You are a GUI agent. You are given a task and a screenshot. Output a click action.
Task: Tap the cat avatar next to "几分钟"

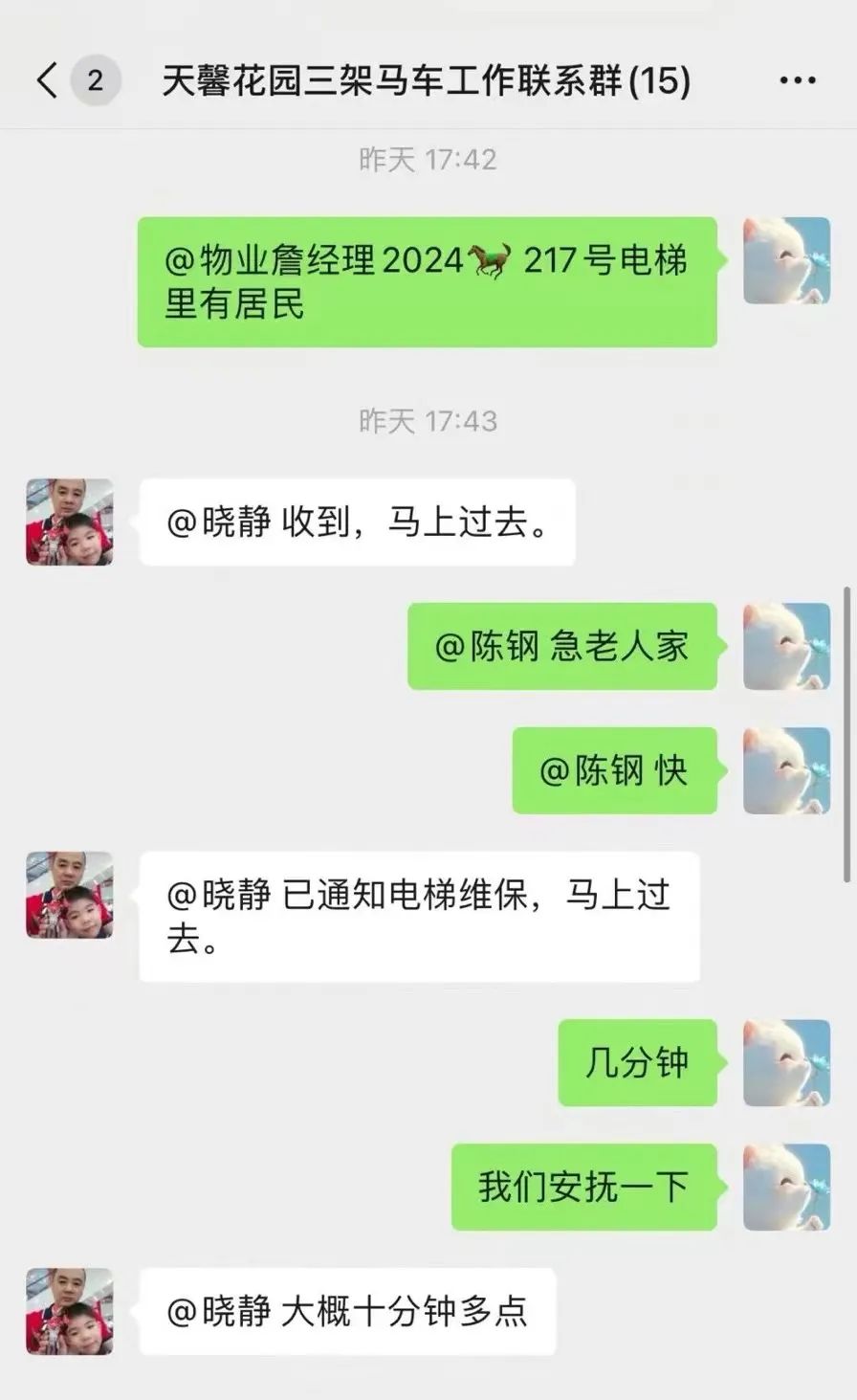(x=786, y=1062)
